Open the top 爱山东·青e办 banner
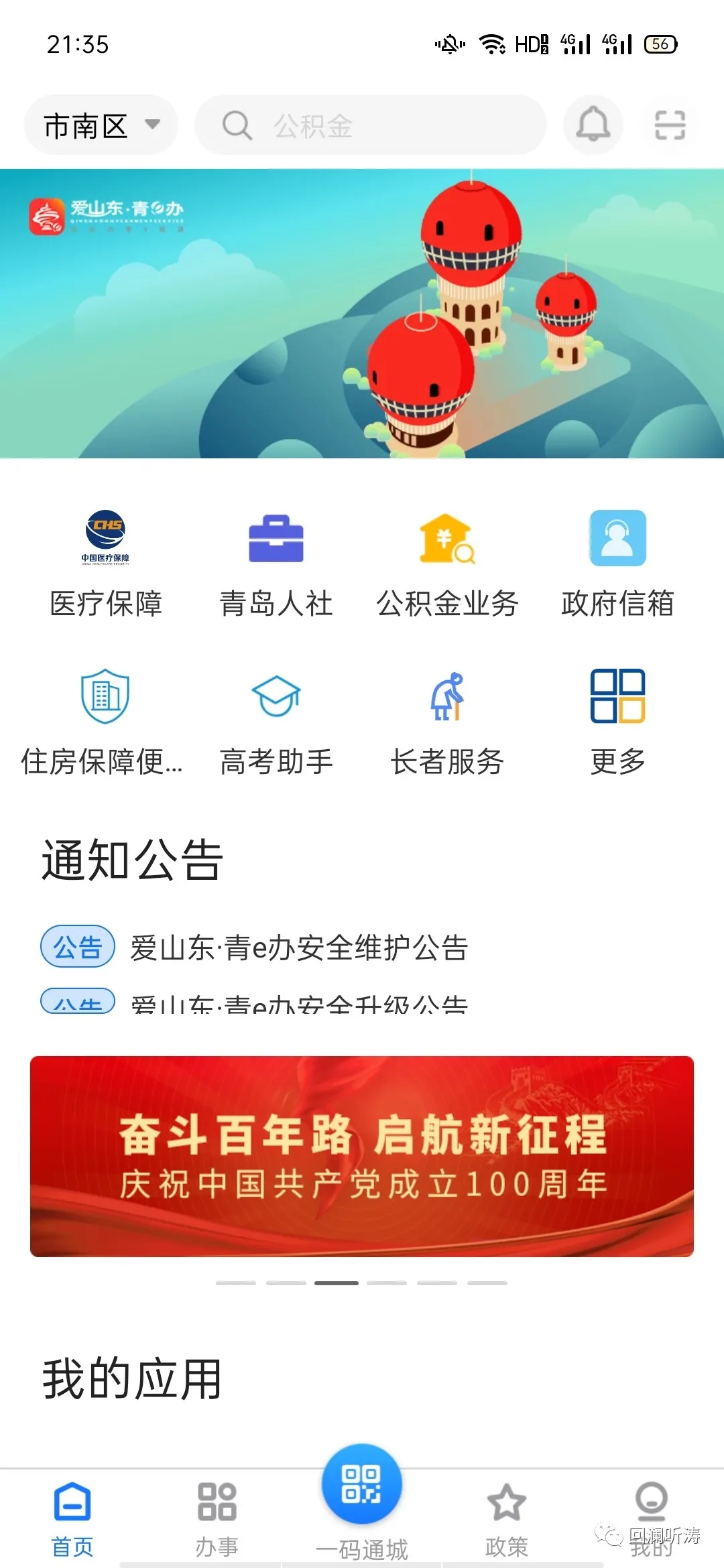Image resolution: width=724 pixels, height=1568 pixels. click(362, 313)
